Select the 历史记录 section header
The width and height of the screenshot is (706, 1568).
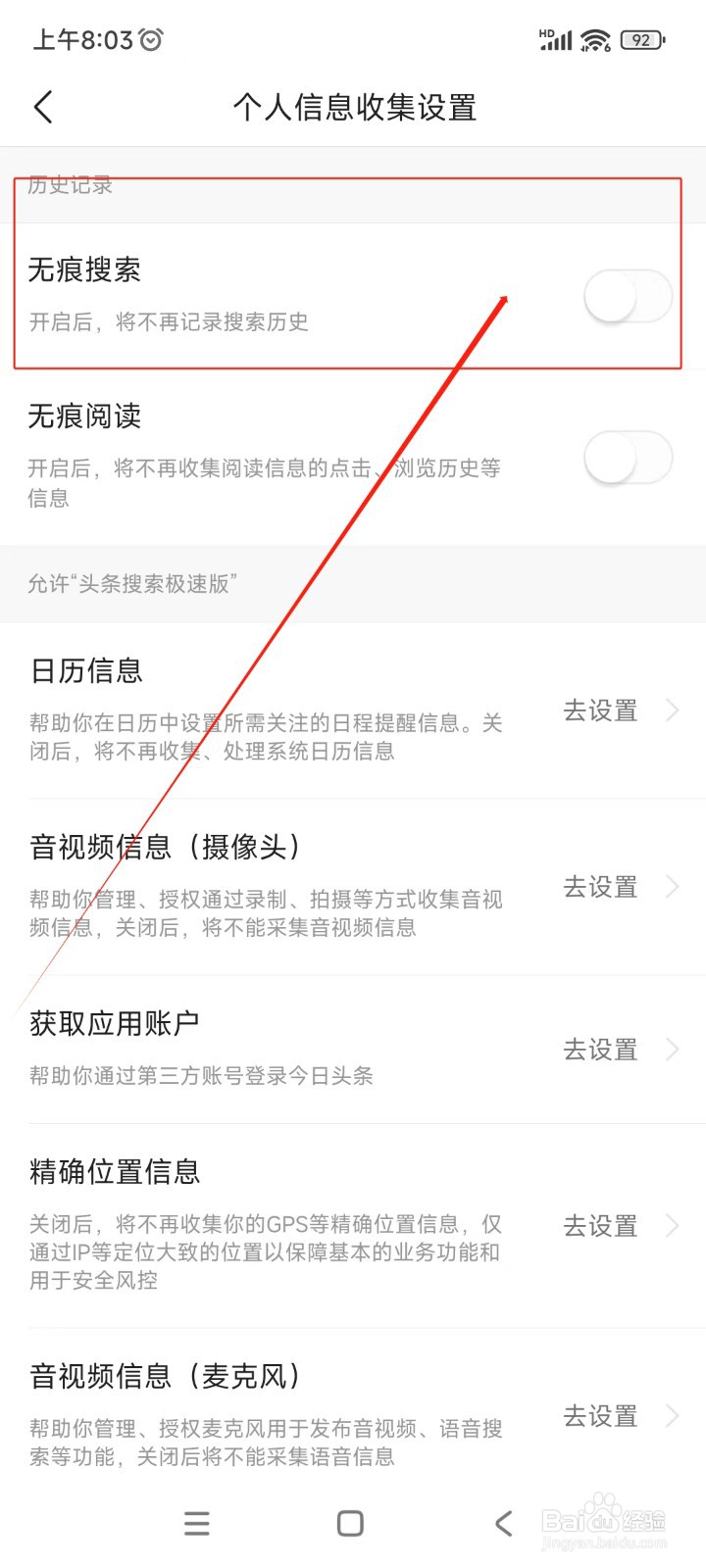point(71,184)
